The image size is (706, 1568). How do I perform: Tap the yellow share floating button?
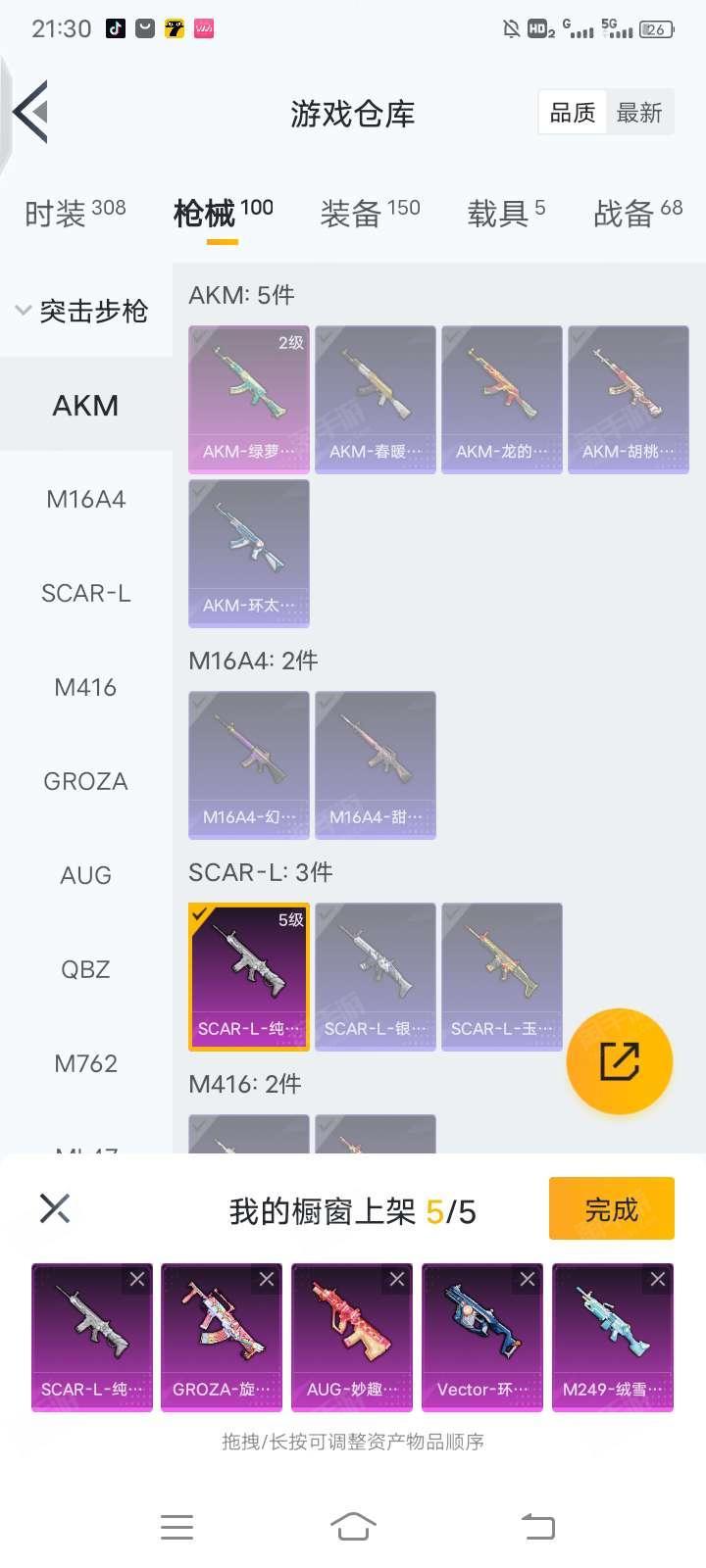click(x=620, y=1061)
